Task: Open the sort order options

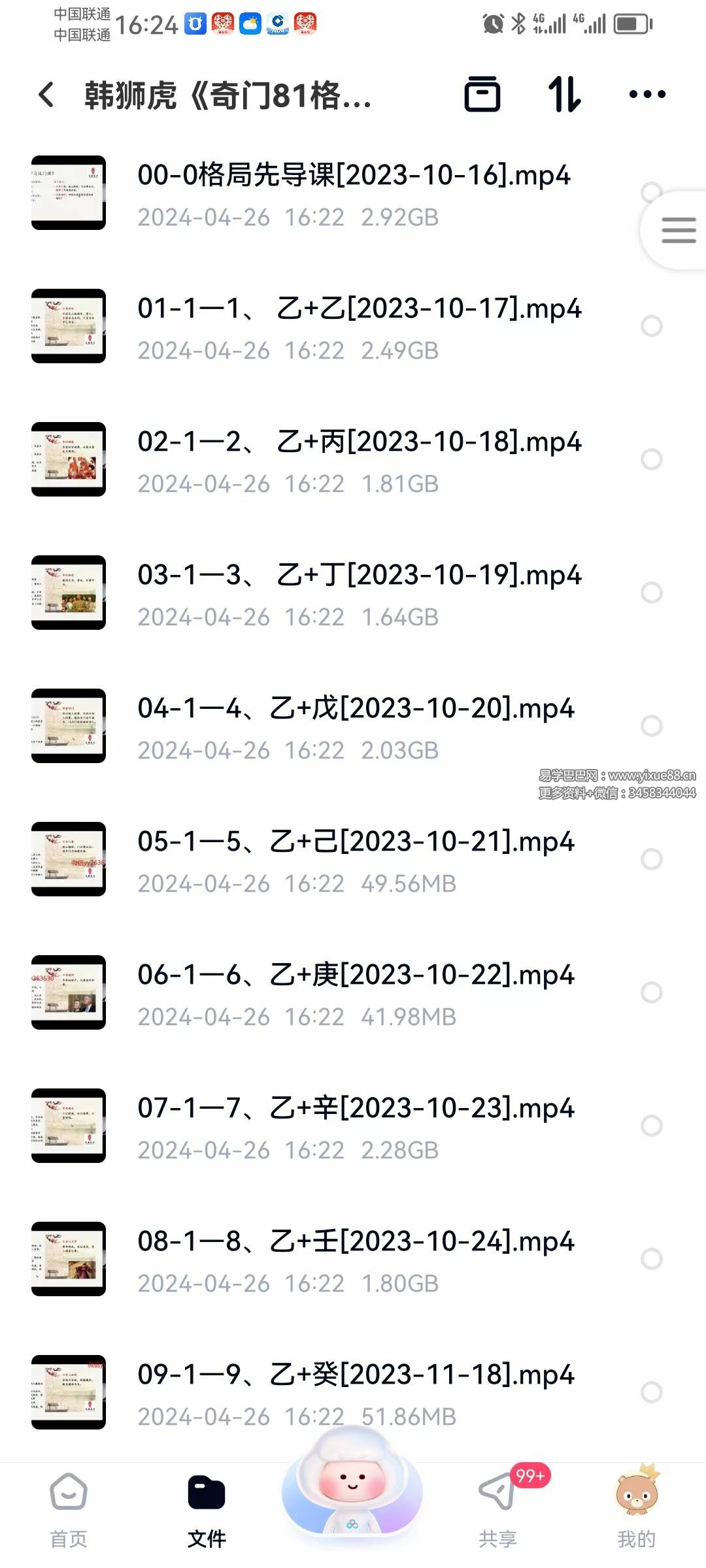Action: 564,95
